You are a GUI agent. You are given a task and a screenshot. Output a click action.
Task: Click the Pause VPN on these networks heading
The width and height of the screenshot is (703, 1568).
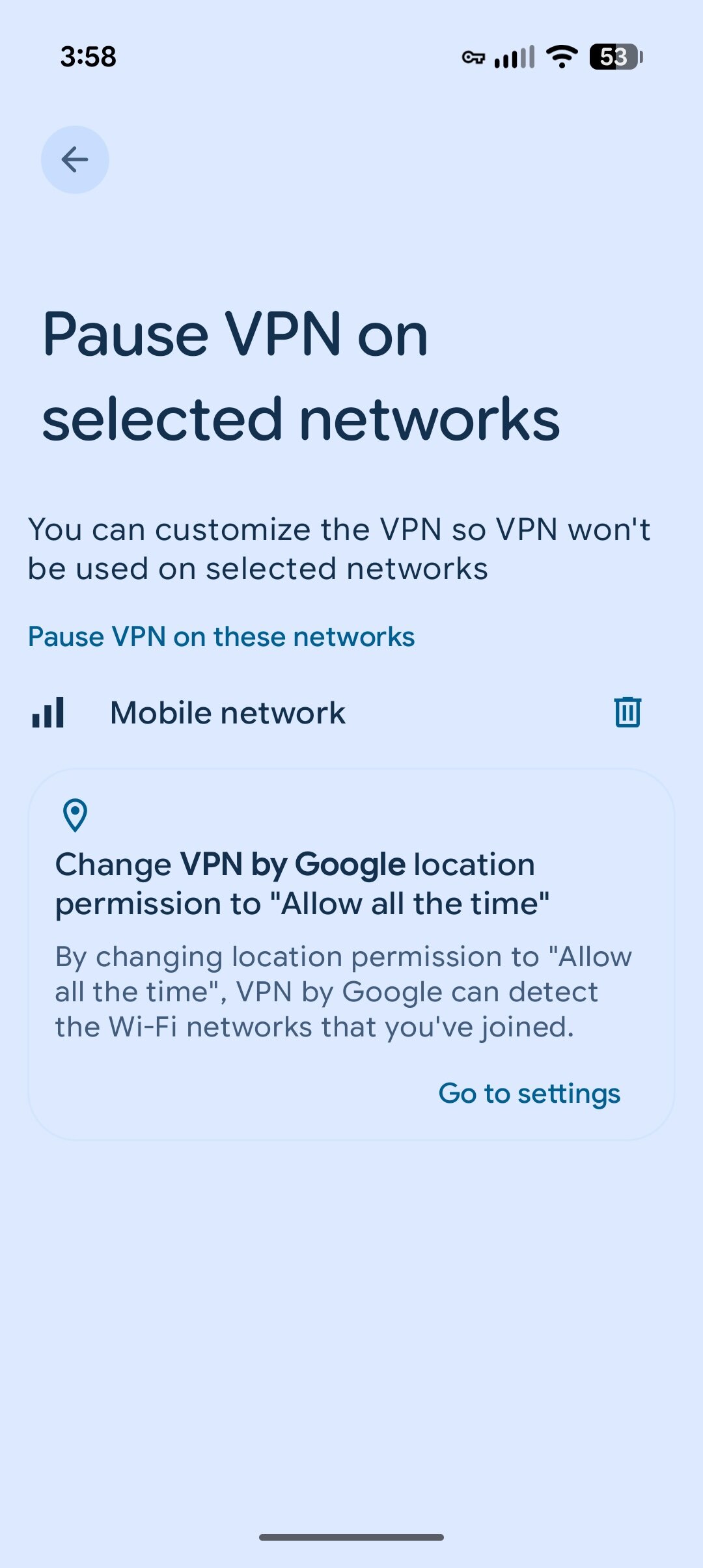221,636
